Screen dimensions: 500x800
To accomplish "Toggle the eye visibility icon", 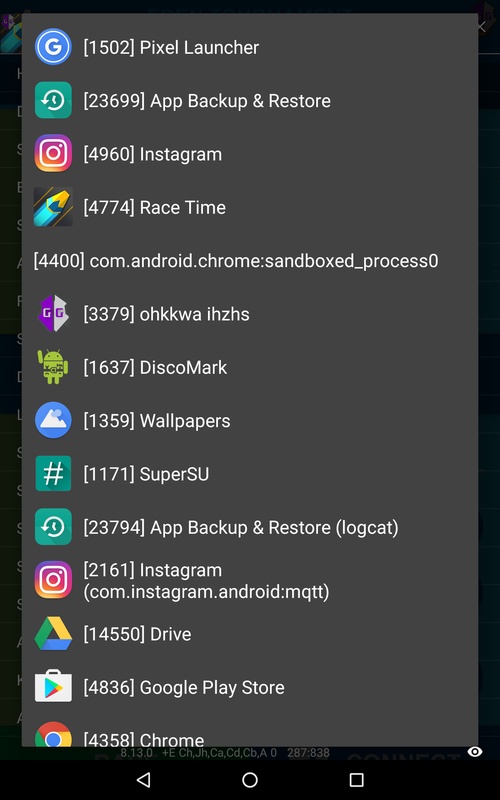I will tap(475, 752).
